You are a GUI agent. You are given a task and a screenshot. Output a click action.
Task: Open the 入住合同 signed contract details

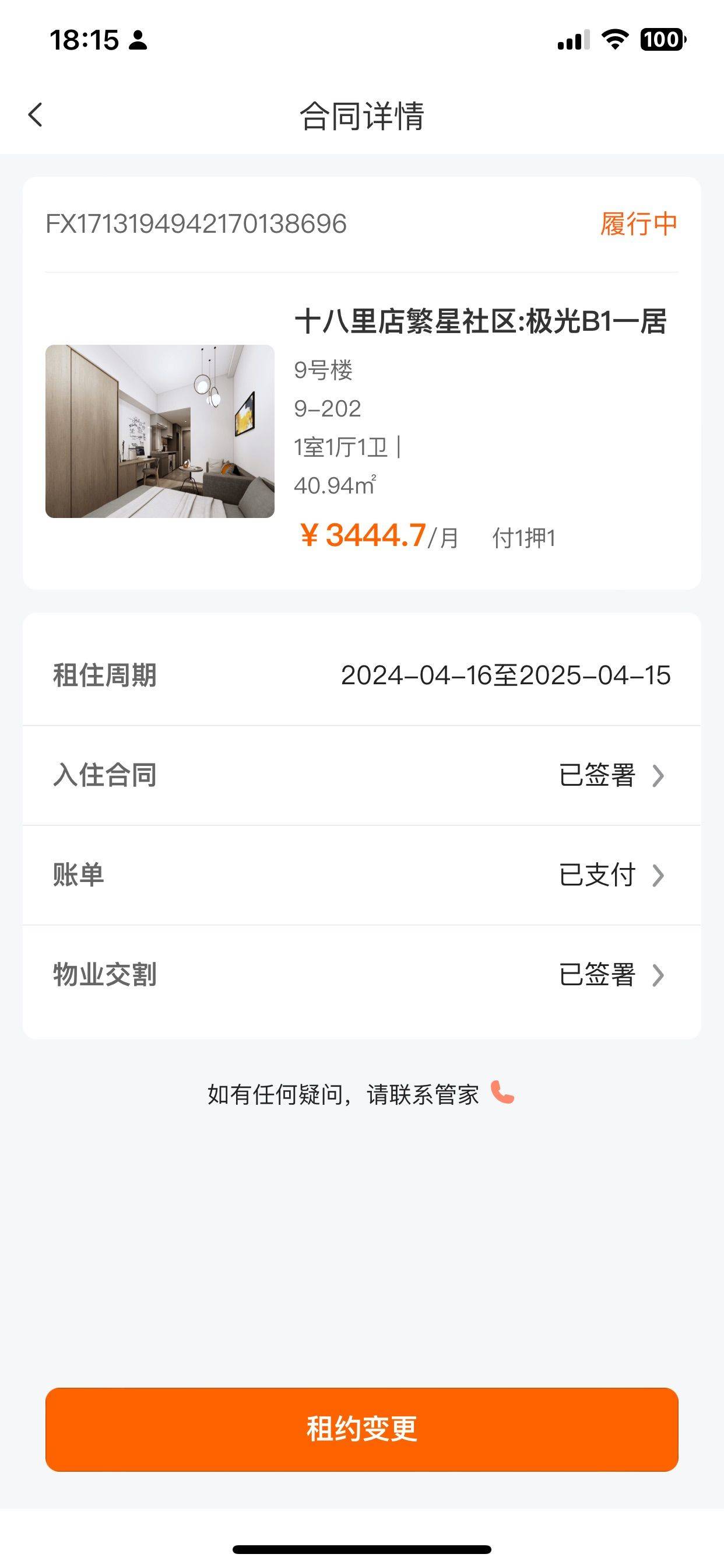pyautogui.click(x=362, y=775)
